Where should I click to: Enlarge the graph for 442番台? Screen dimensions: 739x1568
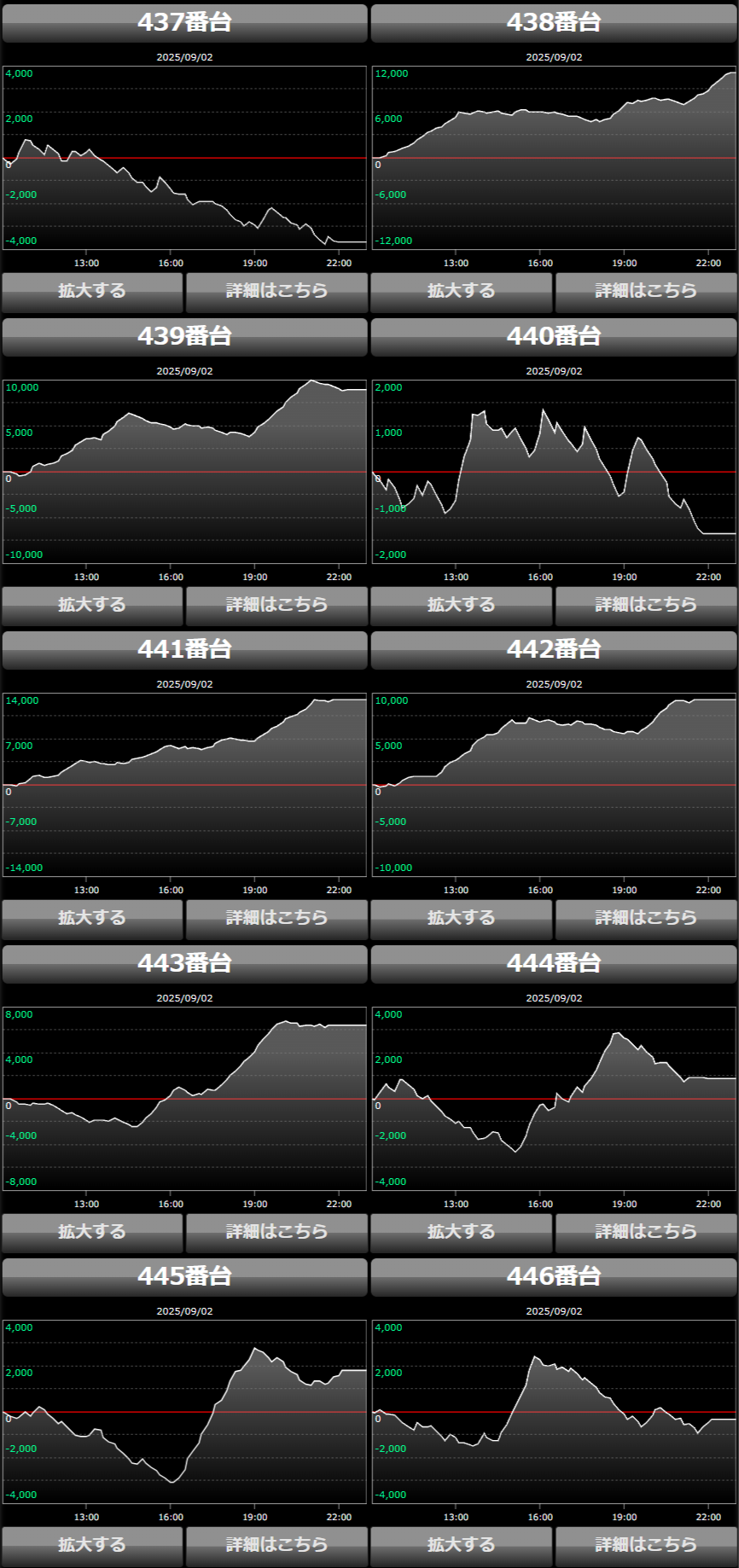pos(462,919)
